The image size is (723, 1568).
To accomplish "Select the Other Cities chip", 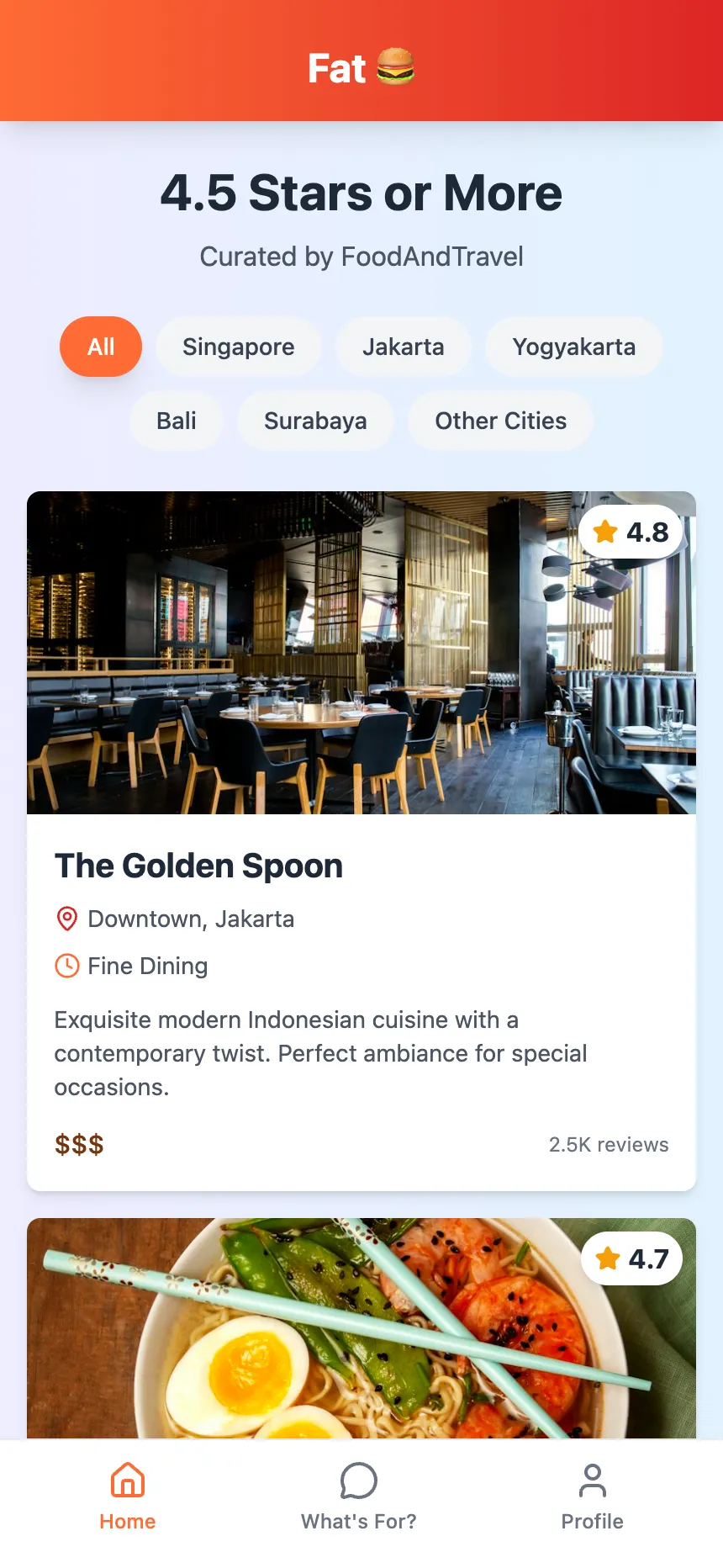I will (501, 421).
